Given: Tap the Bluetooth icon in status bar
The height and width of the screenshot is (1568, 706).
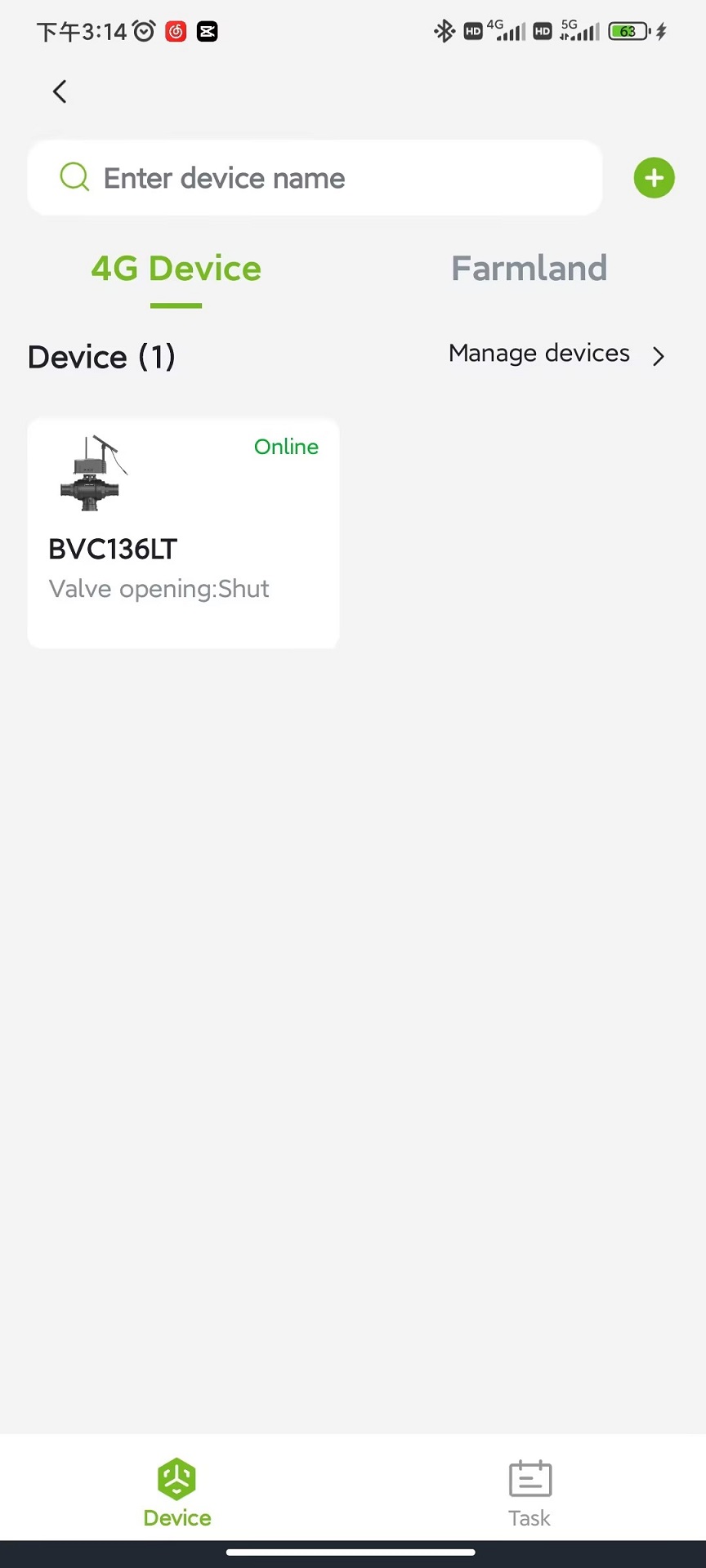Looking at the screenshot, I should pyautogui.click(x=444, y=31).
